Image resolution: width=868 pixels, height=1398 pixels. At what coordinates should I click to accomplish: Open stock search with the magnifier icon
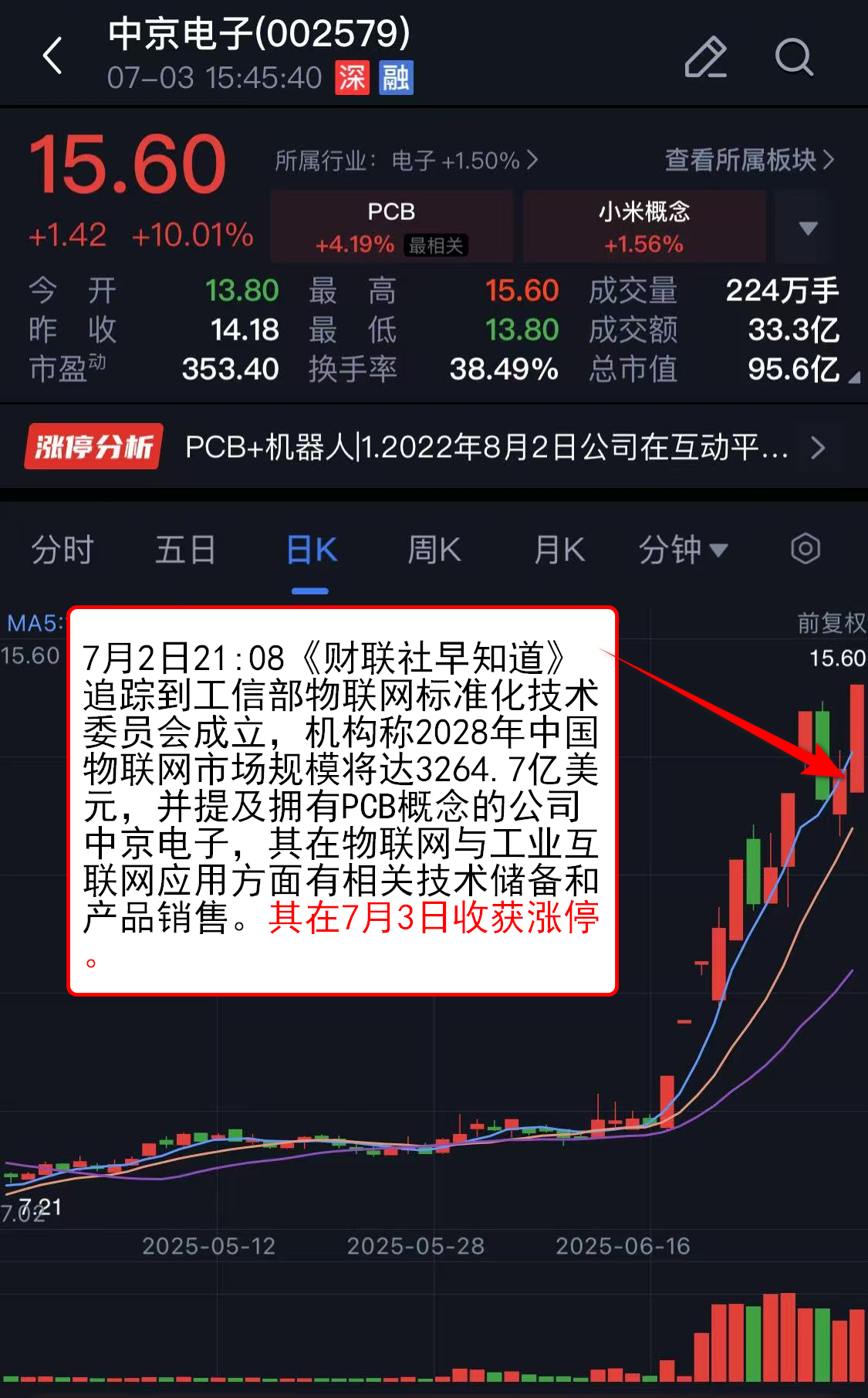click(x=793, y=57)
